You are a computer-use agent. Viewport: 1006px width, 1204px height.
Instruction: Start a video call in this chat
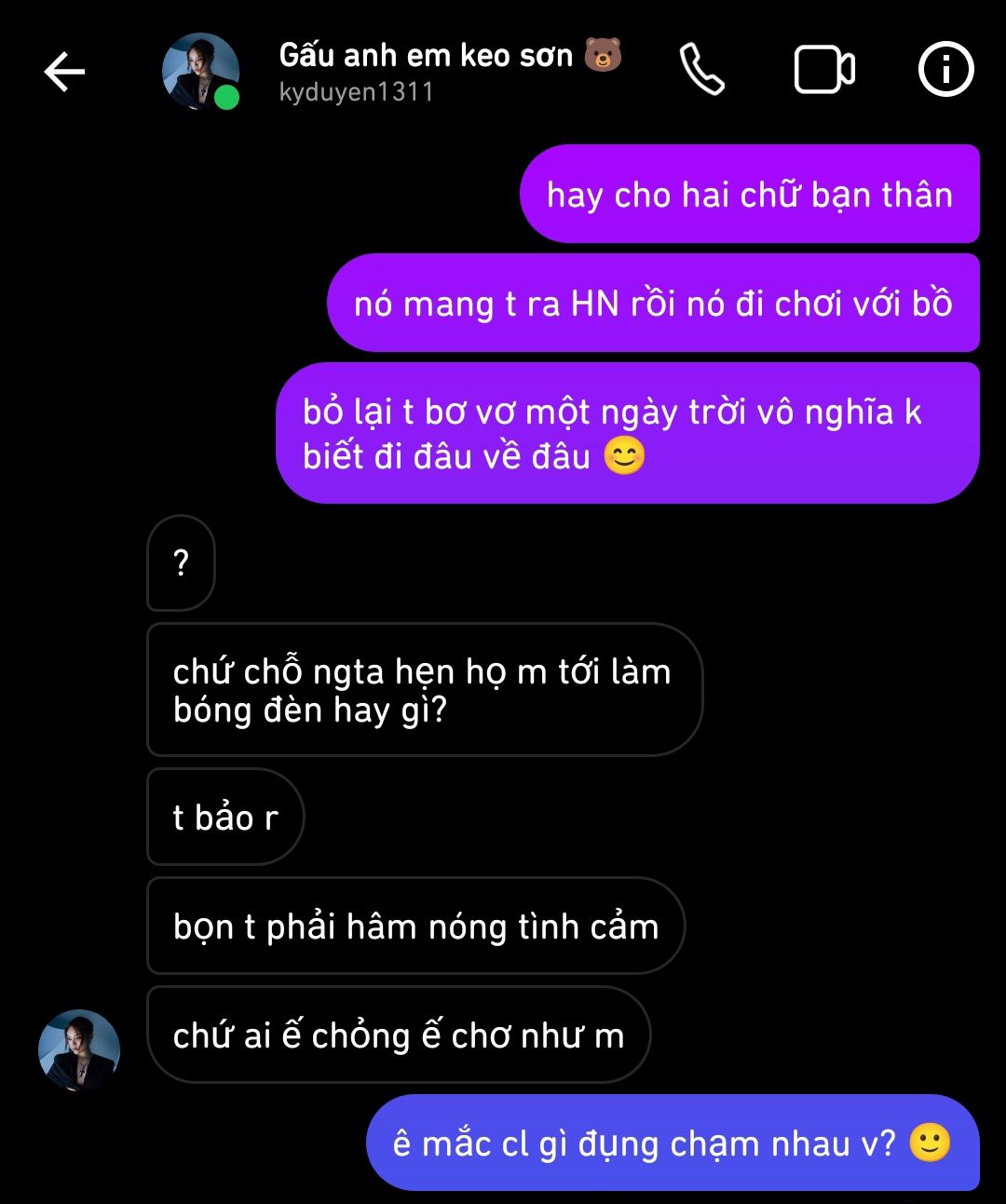point(824,70)
